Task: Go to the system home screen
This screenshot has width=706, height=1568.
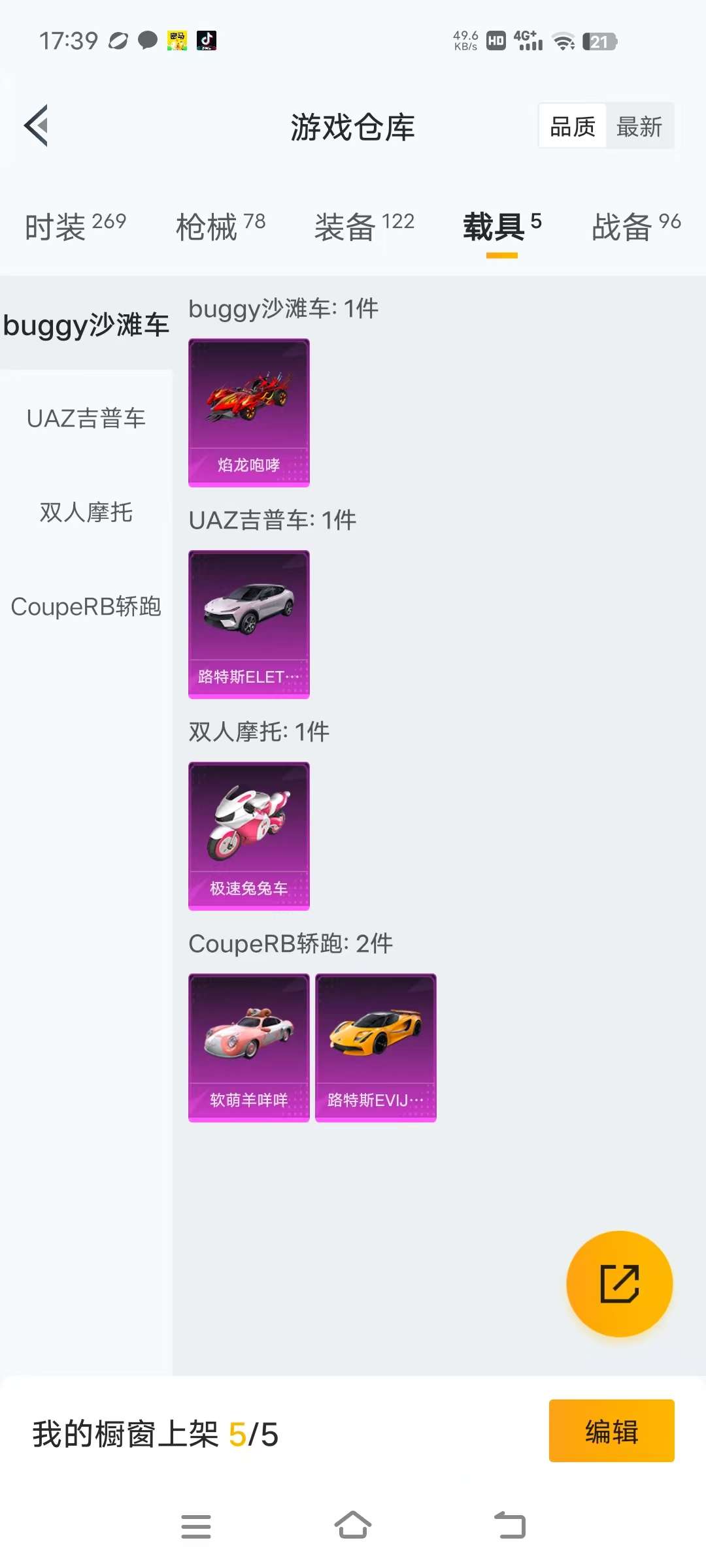Action: (353, 1526)
